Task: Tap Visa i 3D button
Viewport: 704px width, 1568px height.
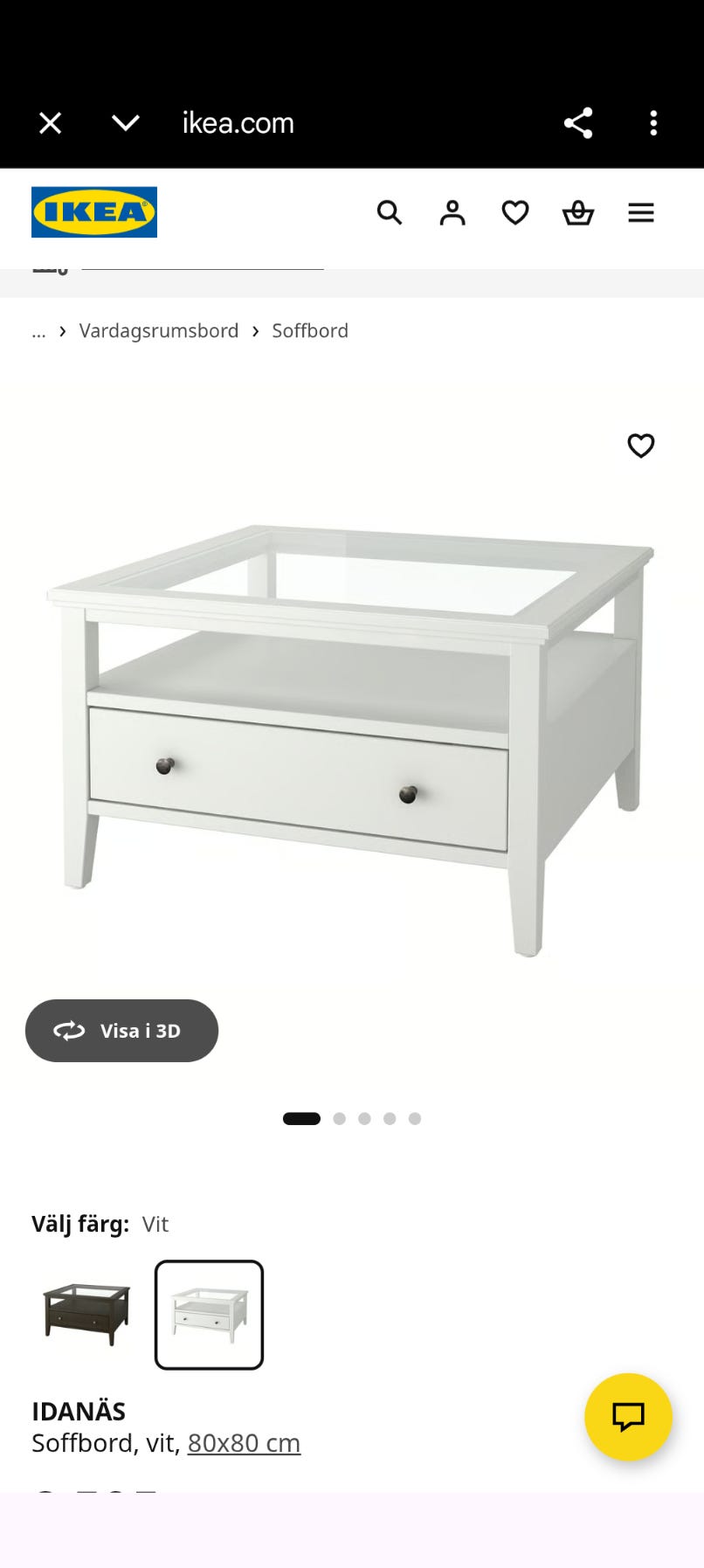Action: click(121, 1031)
